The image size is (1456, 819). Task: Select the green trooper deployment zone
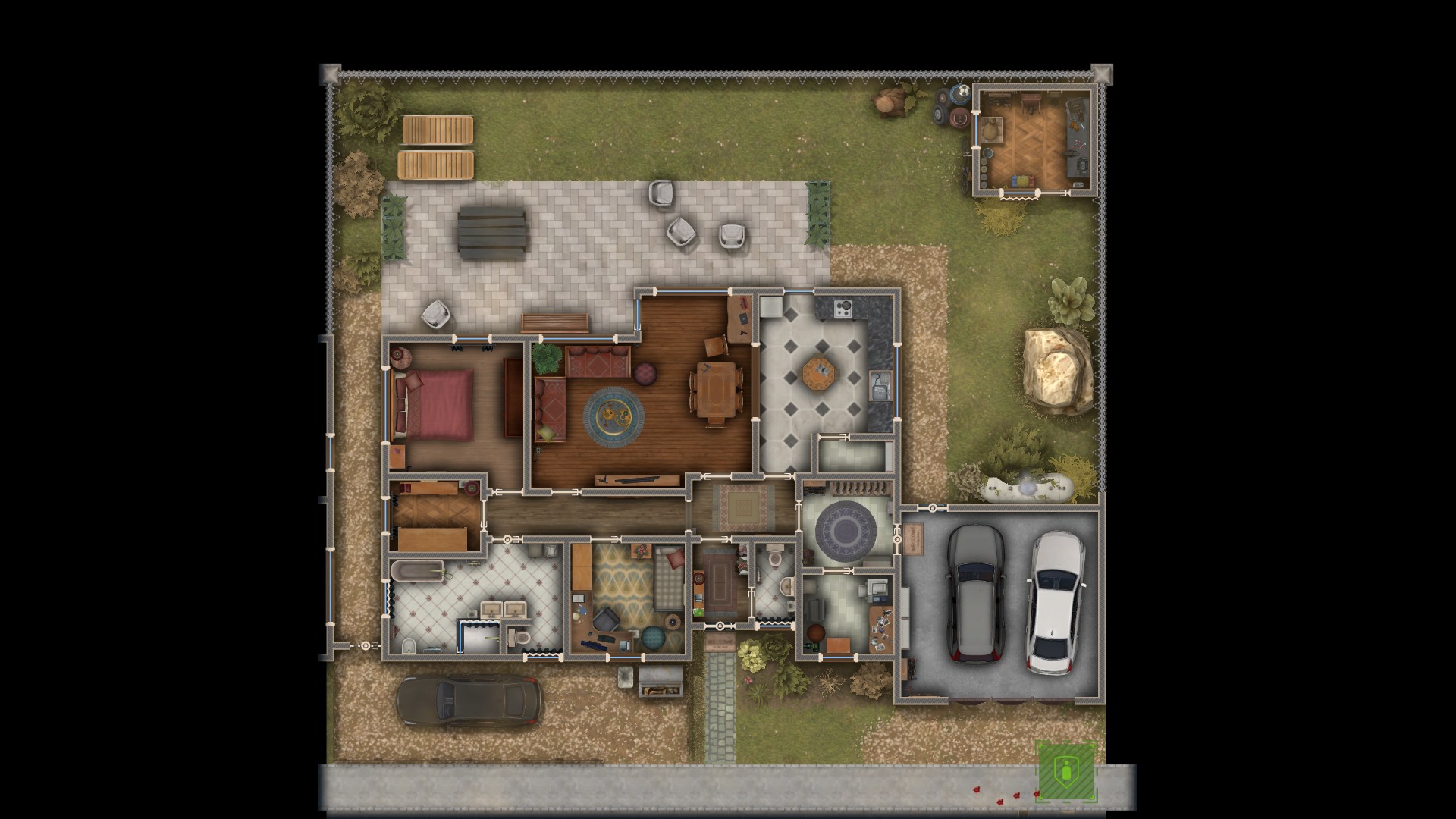[x=1067, y=771]
